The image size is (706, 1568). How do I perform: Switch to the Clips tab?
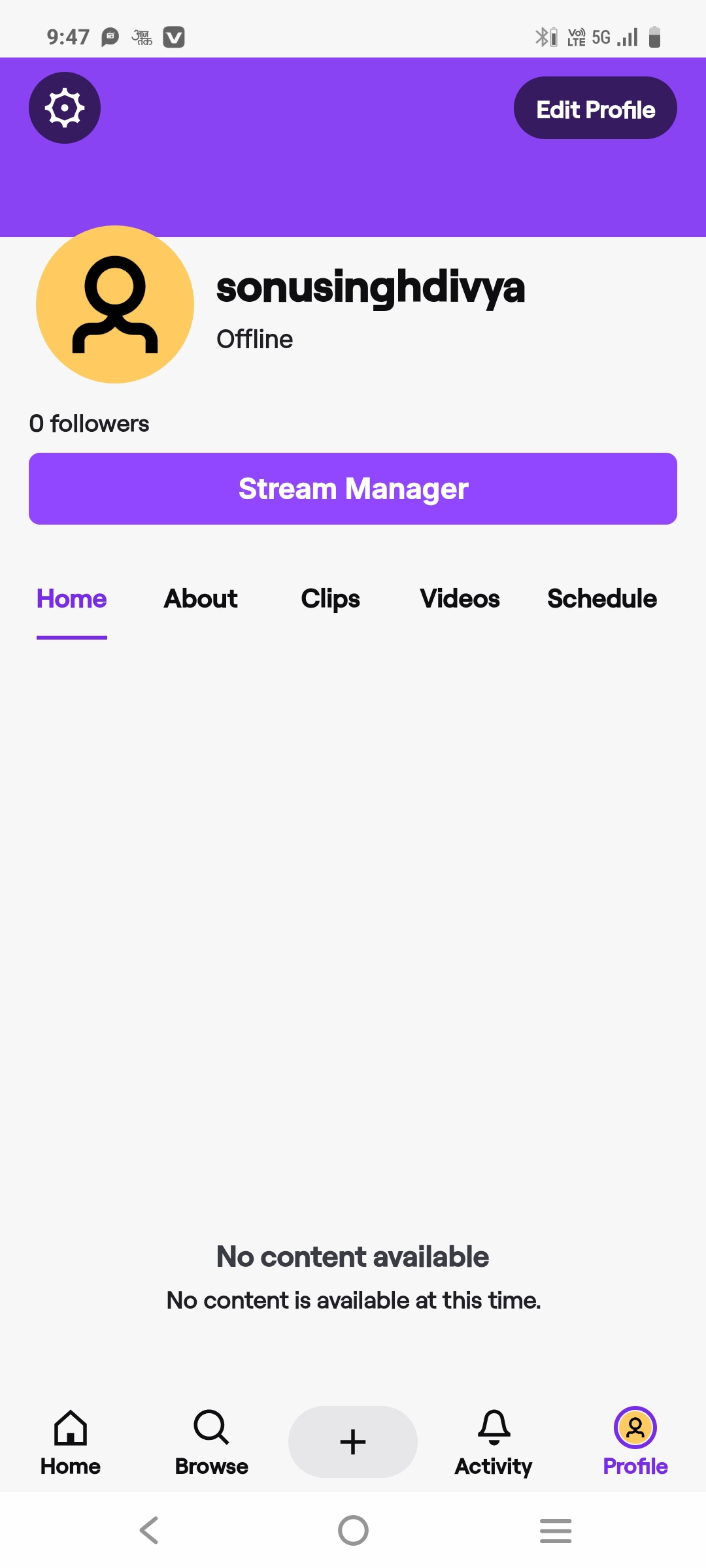[x=330, y=598]
